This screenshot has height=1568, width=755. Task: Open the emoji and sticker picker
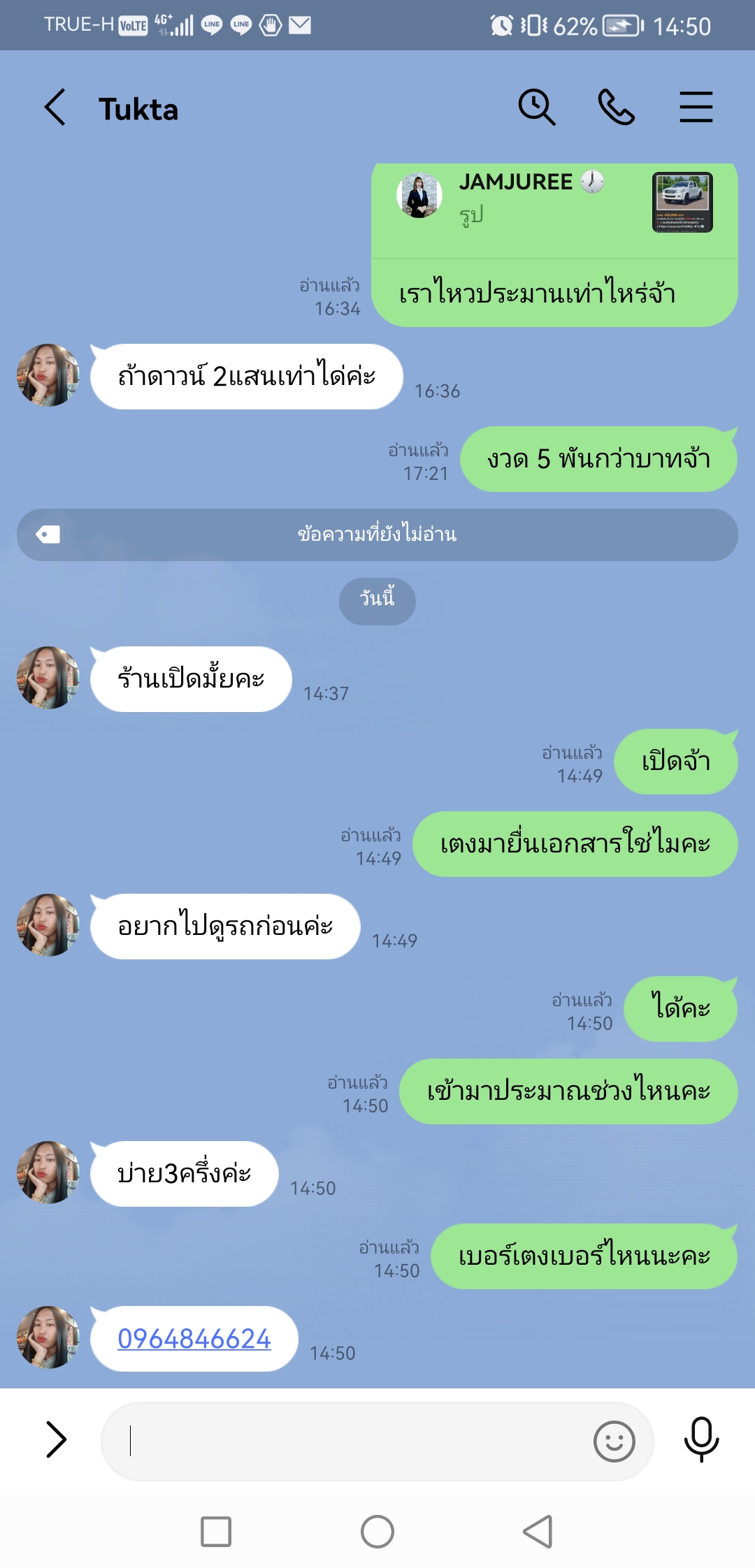tap(614, 1441)
